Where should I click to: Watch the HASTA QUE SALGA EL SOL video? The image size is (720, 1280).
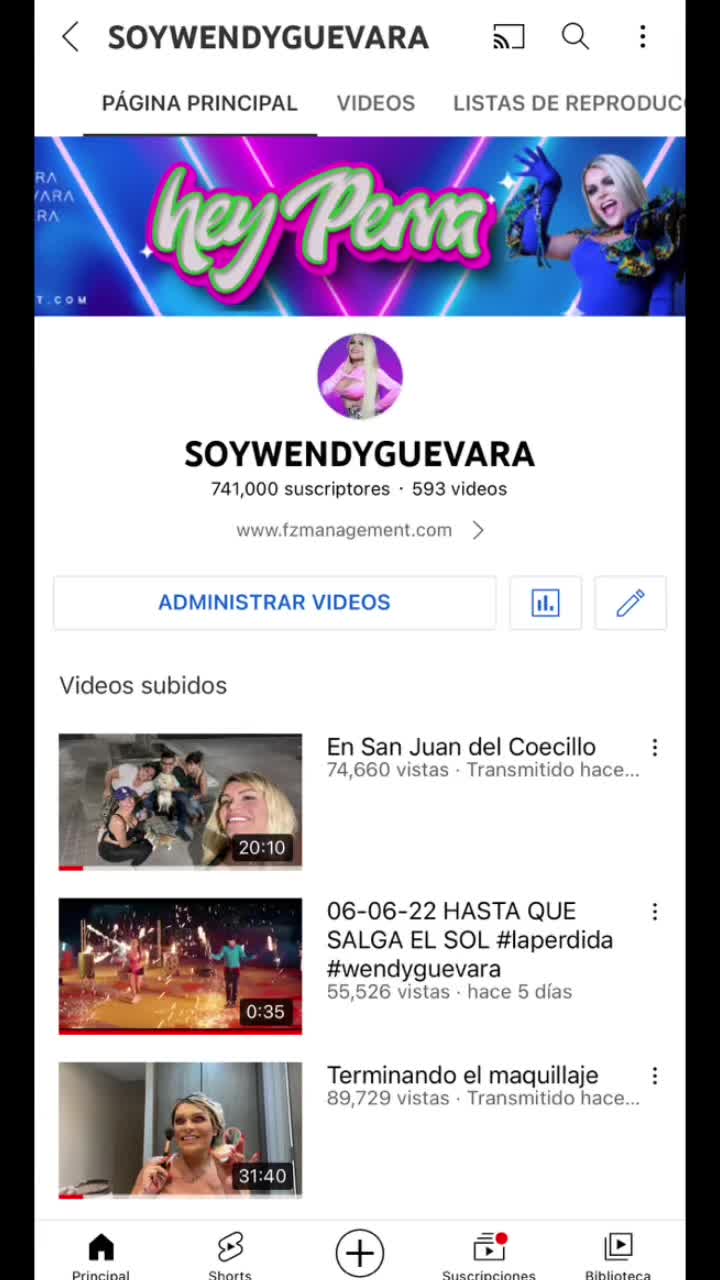click(x=180, y=965)
